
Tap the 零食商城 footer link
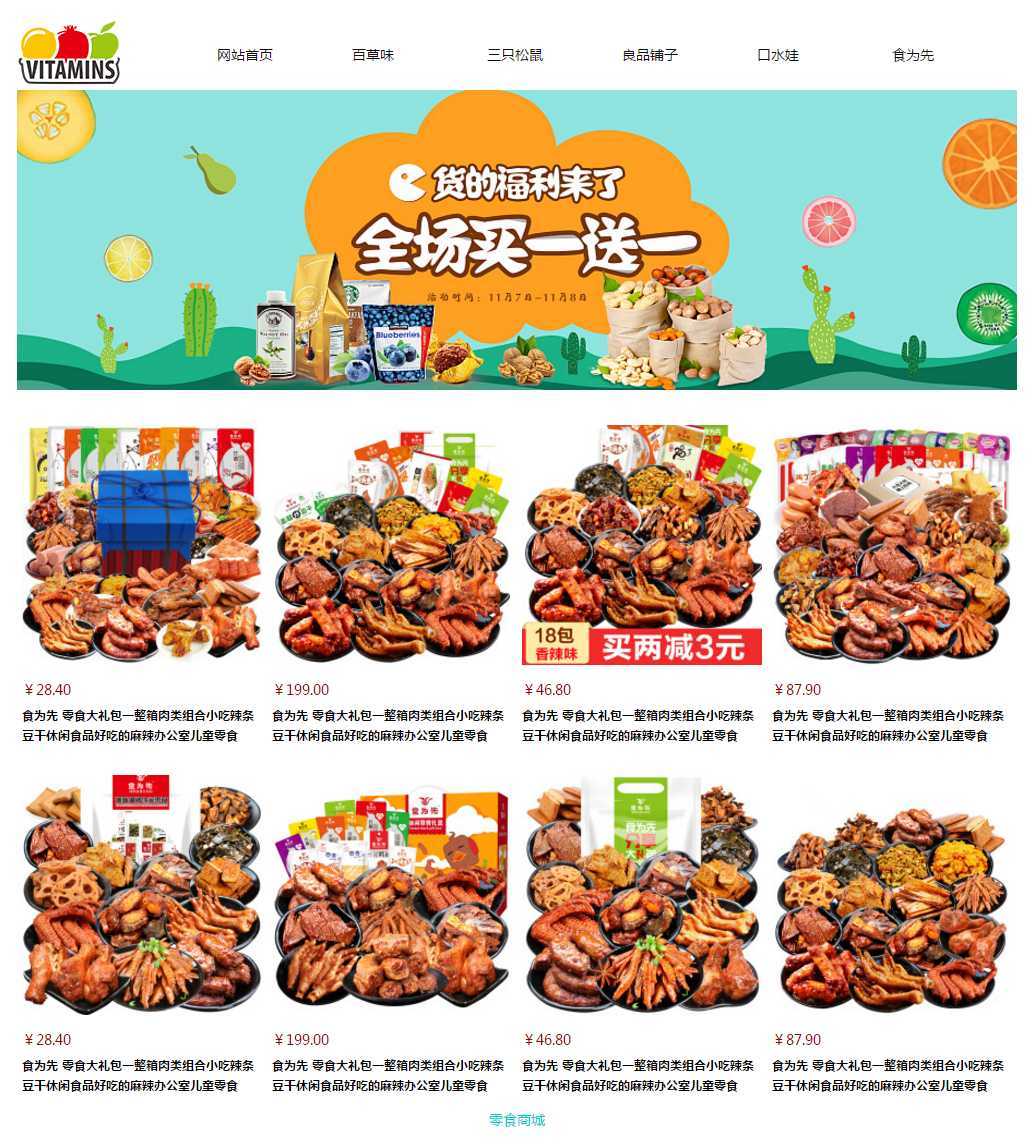517,1120
